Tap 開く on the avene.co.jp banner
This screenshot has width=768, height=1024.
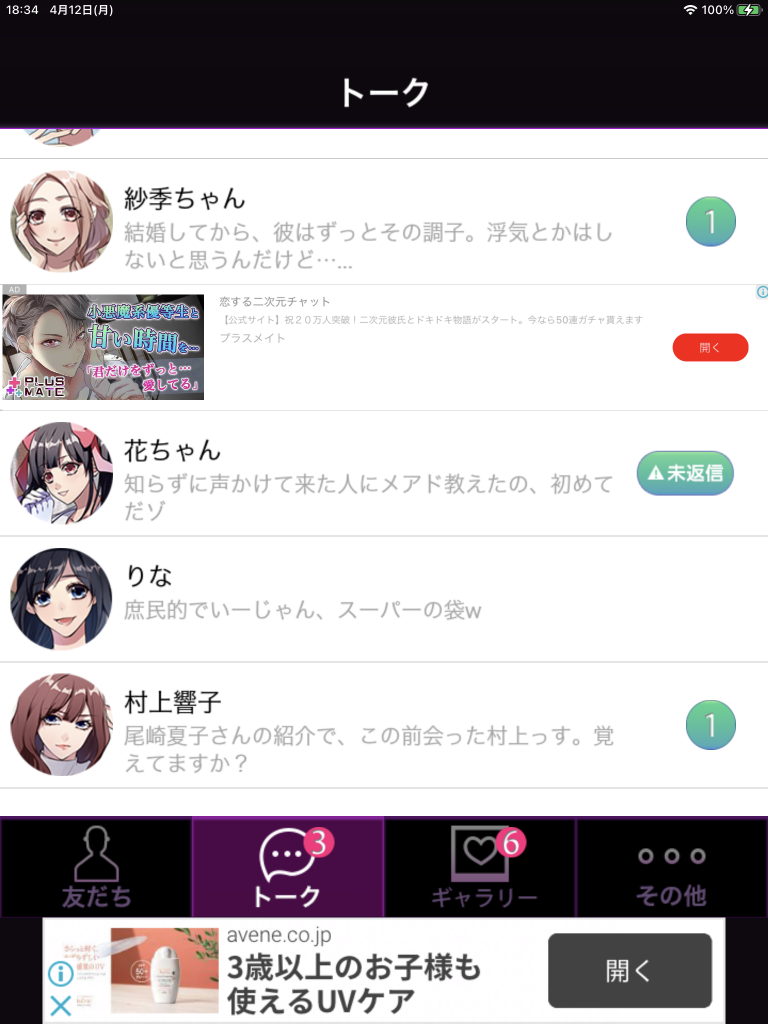(x=629, y=970)
